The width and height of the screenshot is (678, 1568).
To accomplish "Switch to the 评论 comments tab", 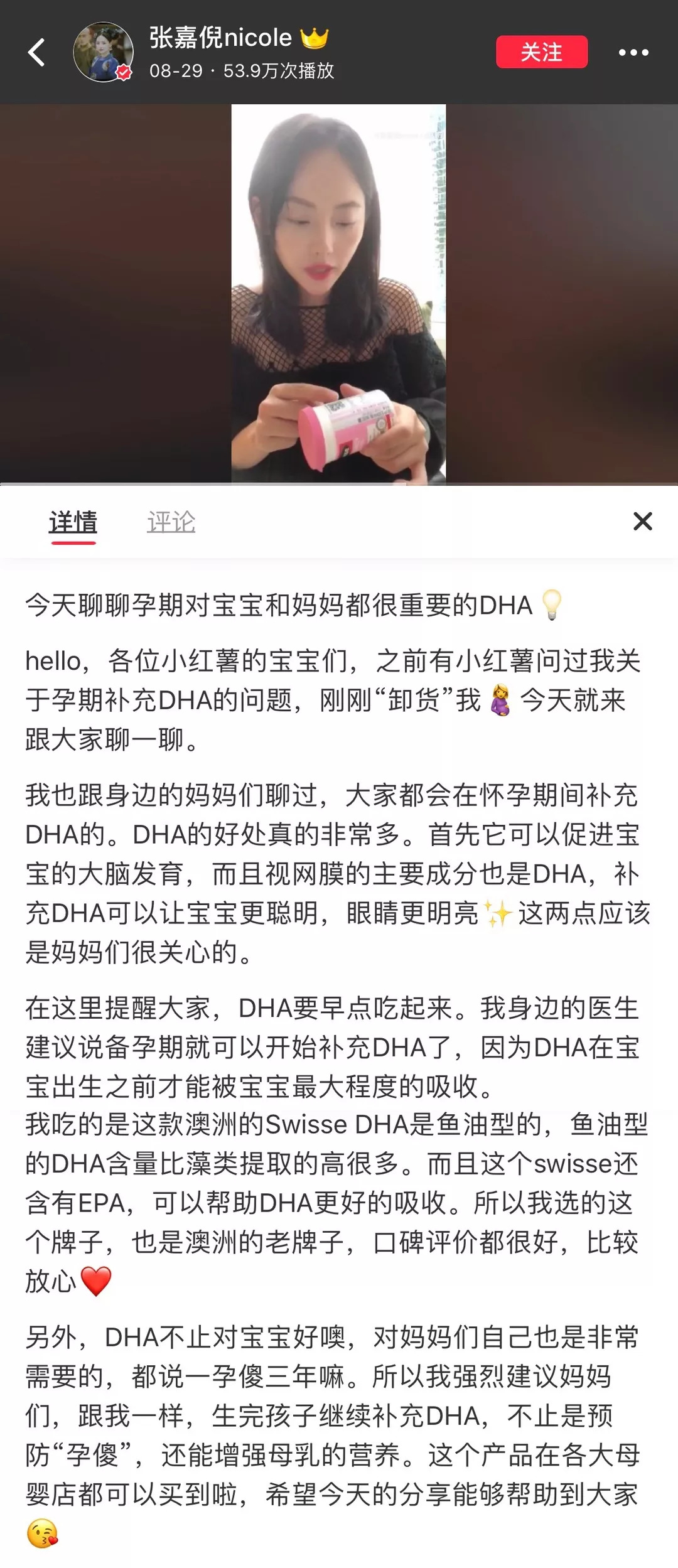I will [x=171, y=521].
